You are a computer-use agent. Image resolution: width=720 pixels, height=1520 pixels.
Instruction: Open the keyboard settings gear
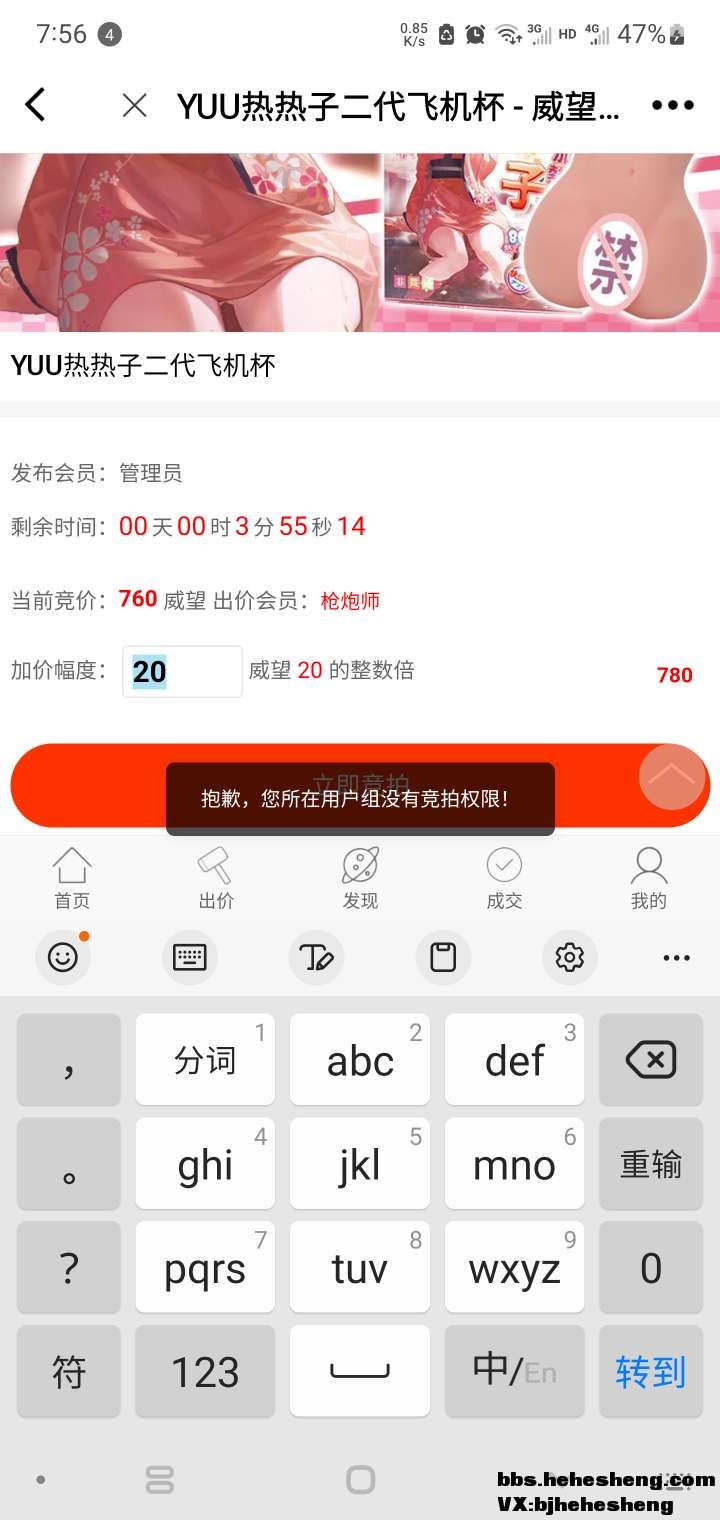[570, 958]
